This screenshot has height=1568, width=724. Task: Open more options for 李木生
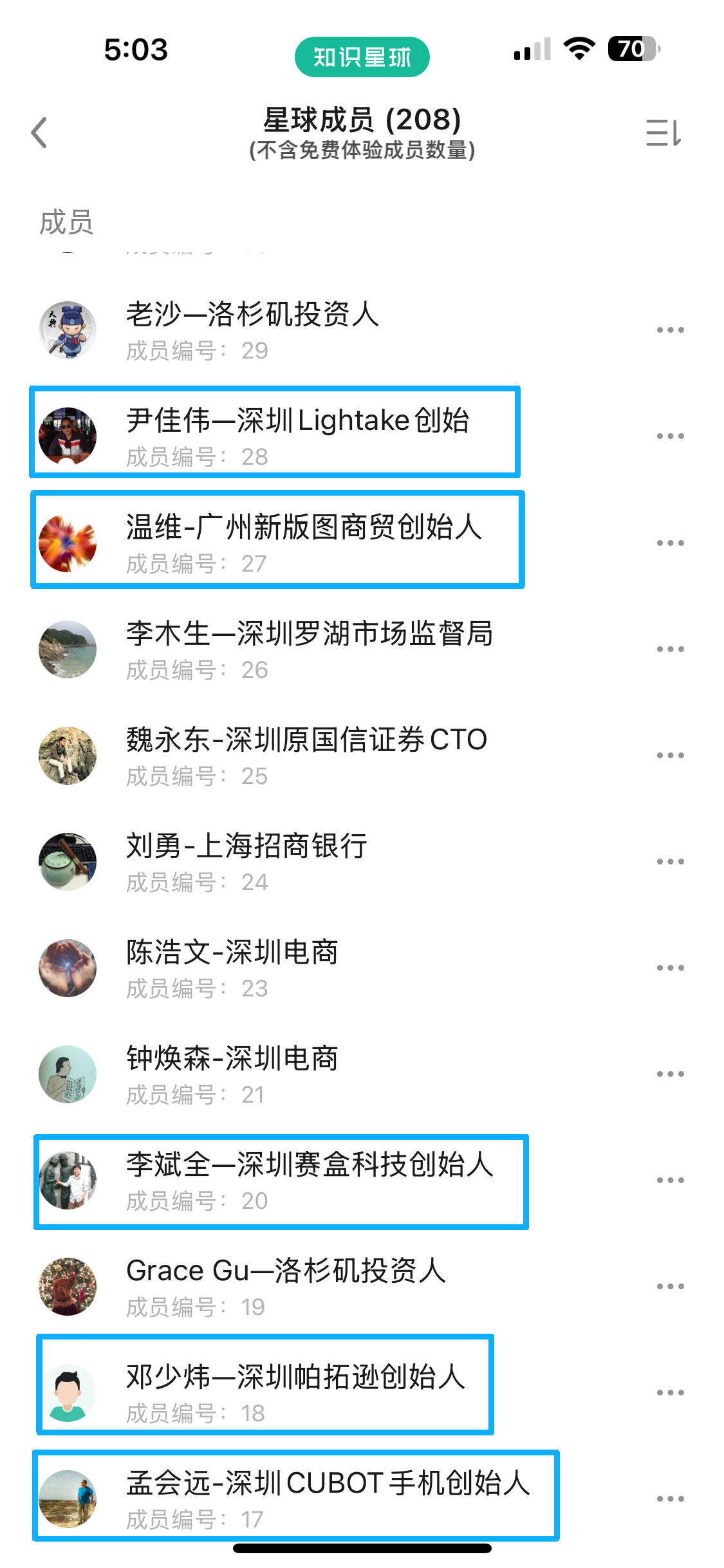click(x=670, y=649)
